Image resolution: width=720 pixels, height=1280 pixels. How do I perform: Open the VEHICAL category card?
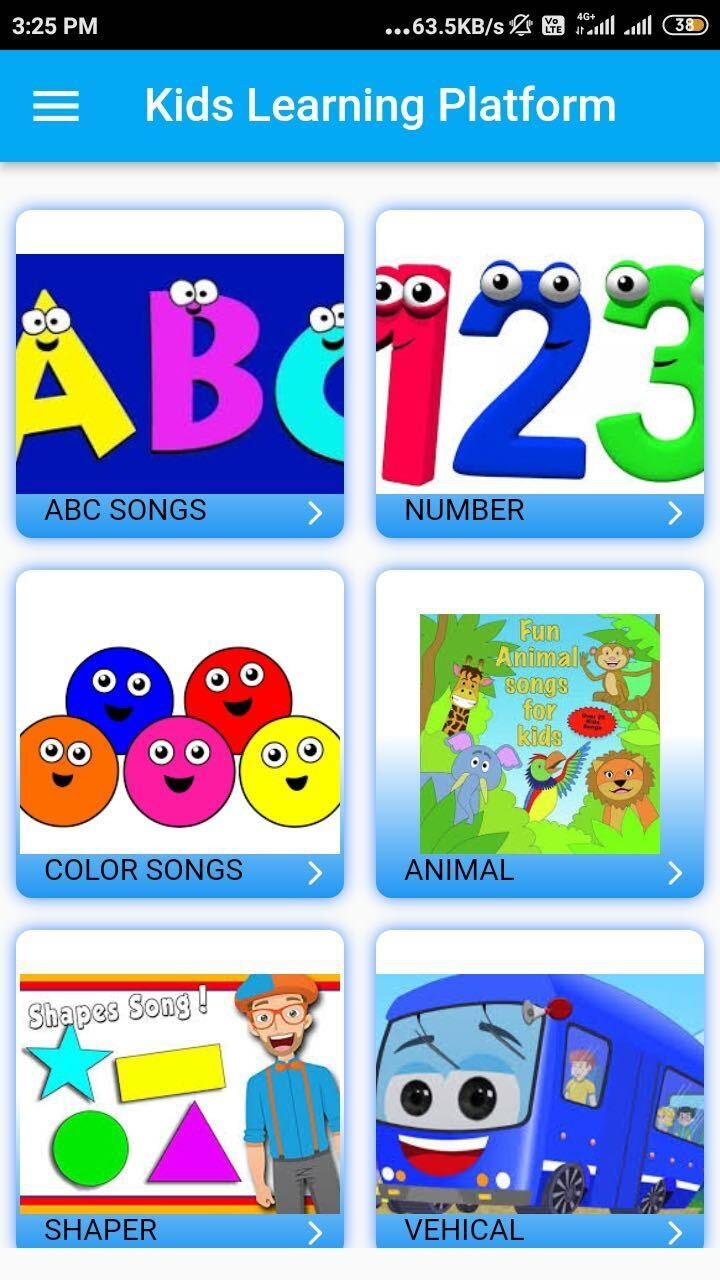click(540, 1090)
